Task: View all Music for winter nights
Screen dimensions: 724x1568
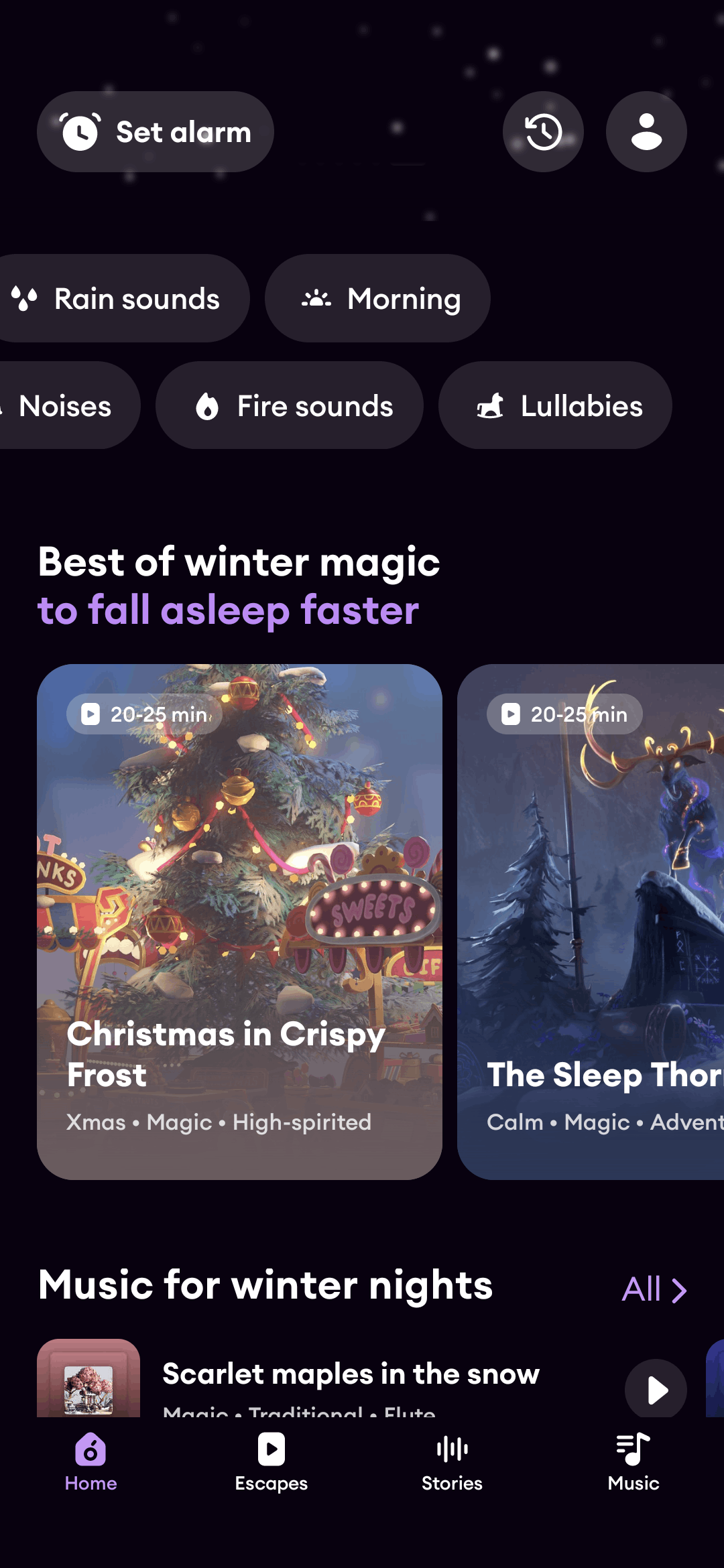Action: tap(654, 1289)
